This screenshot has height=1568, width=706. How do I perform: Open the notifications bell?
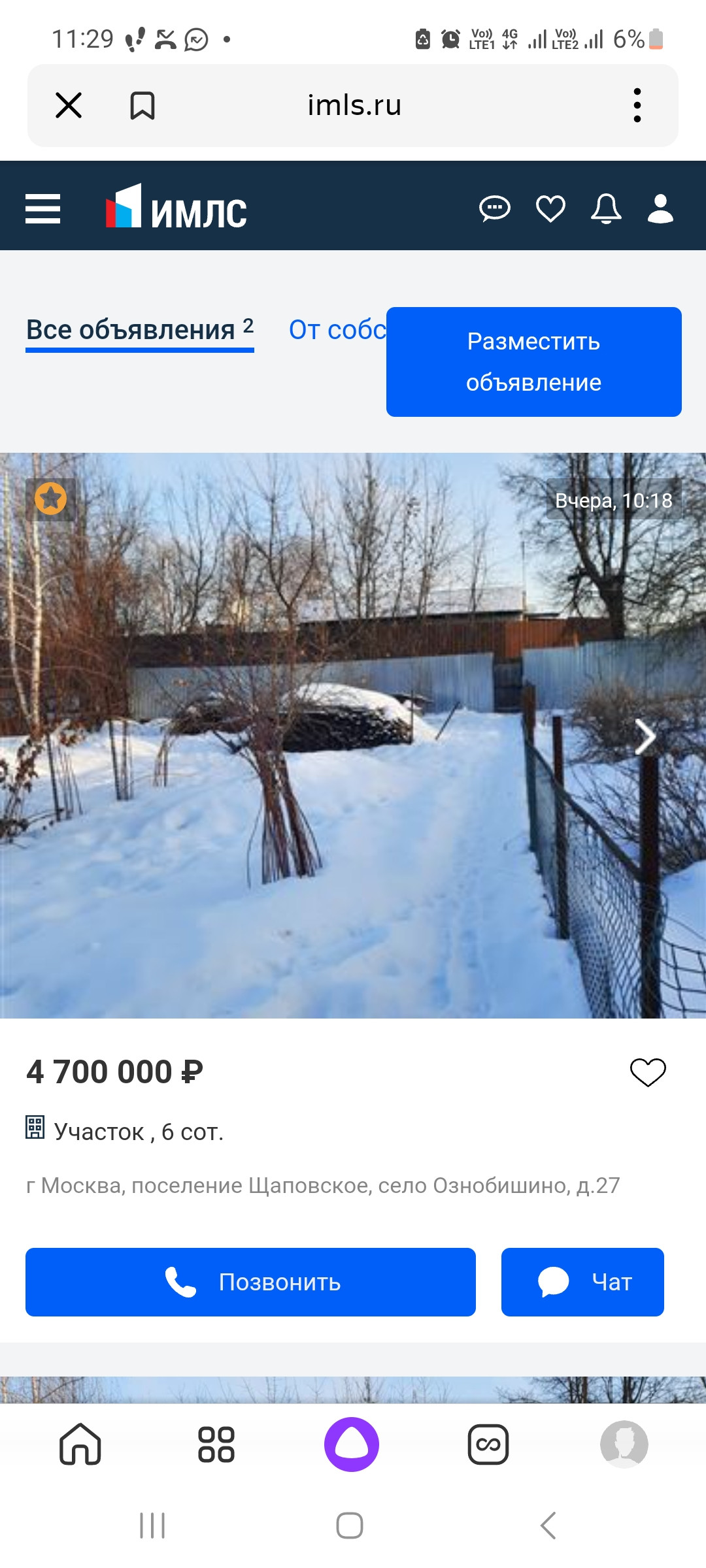[606, 209]
